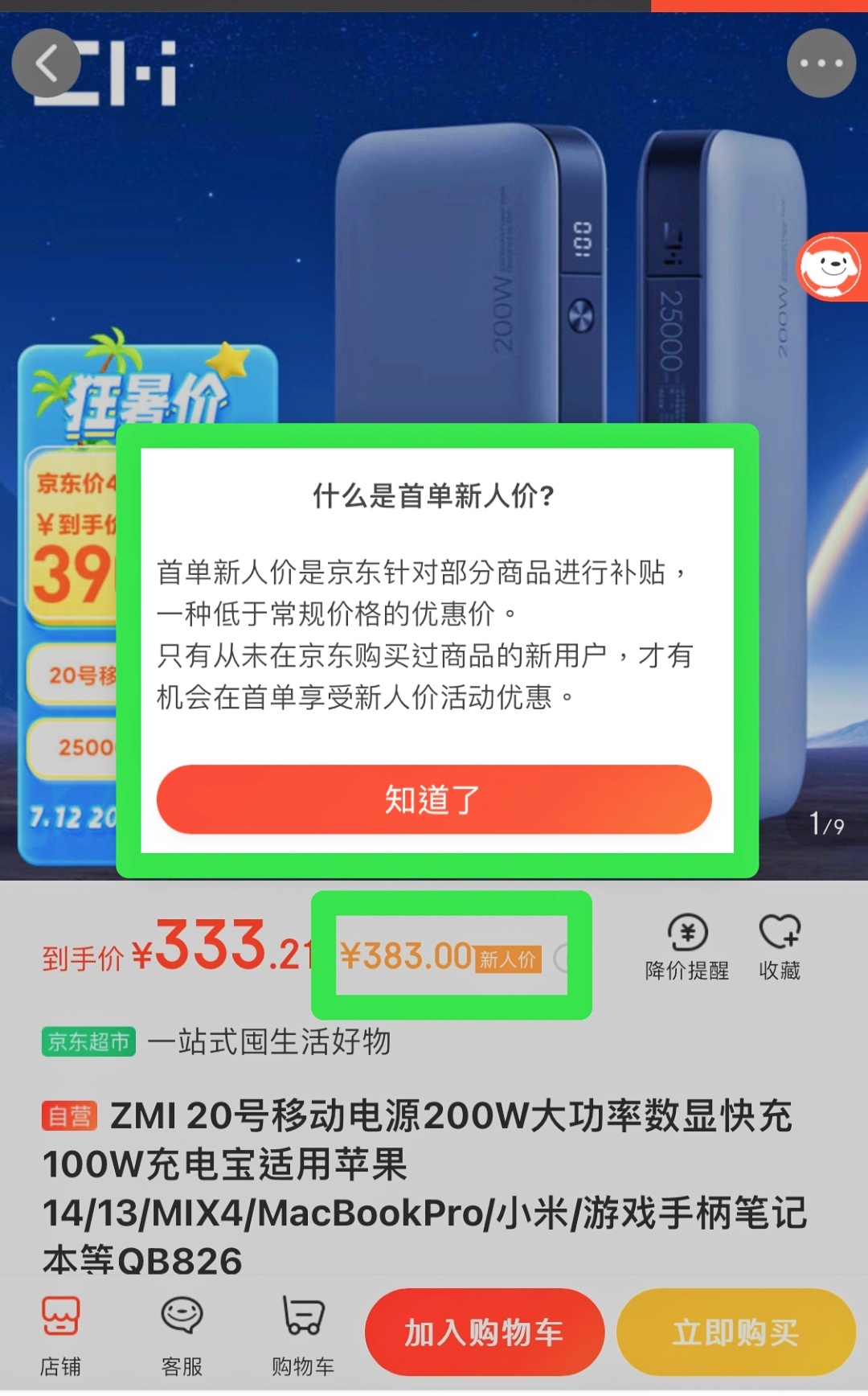Viewport: 868px width, 1396px height.
Task: Go back using the top-left arrow
Action: 47,63
